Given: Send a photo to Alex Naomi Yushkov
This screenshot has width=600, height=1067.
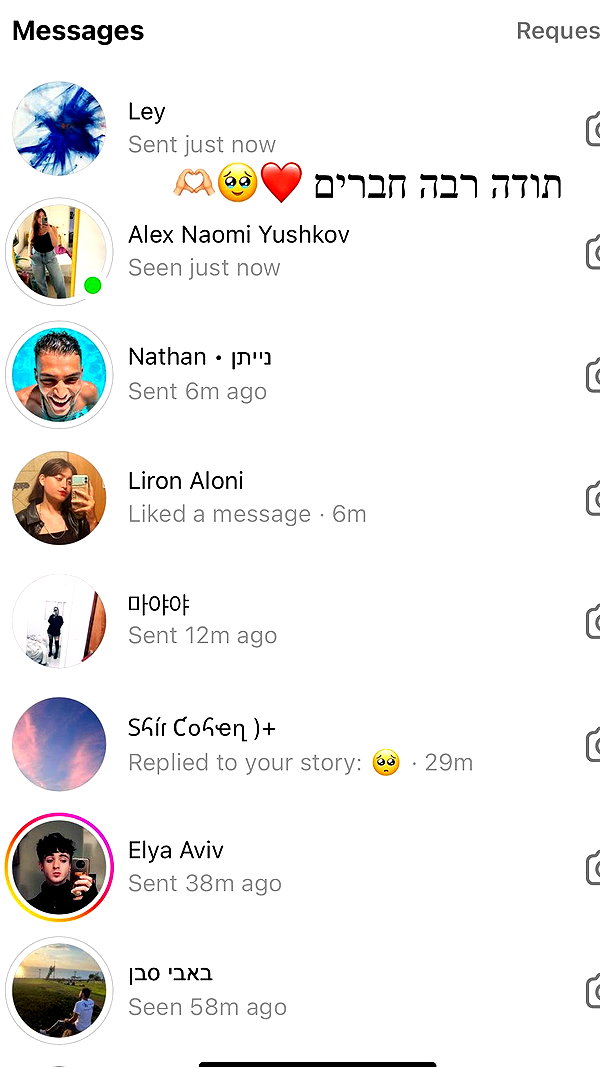Looking at the screenshot, I should [x=593, y=252].
